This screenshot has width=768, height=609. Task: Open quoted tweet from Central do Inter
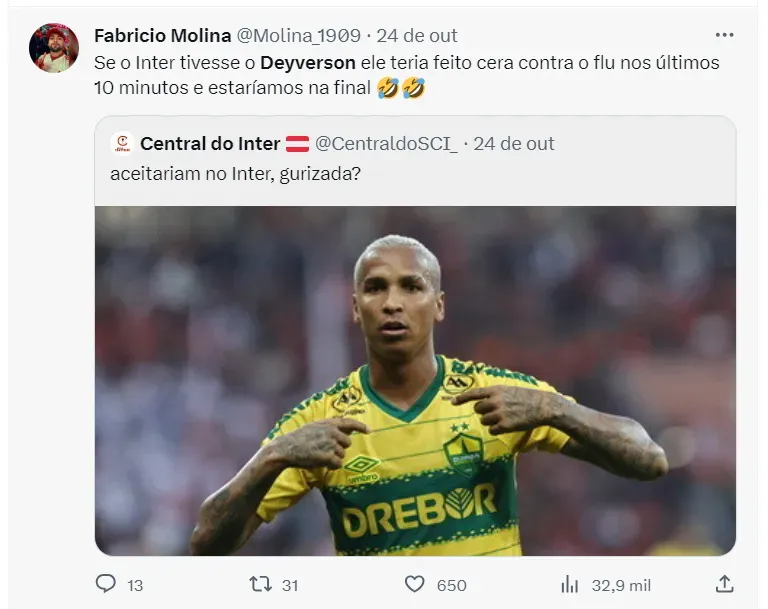pos(415,170)
